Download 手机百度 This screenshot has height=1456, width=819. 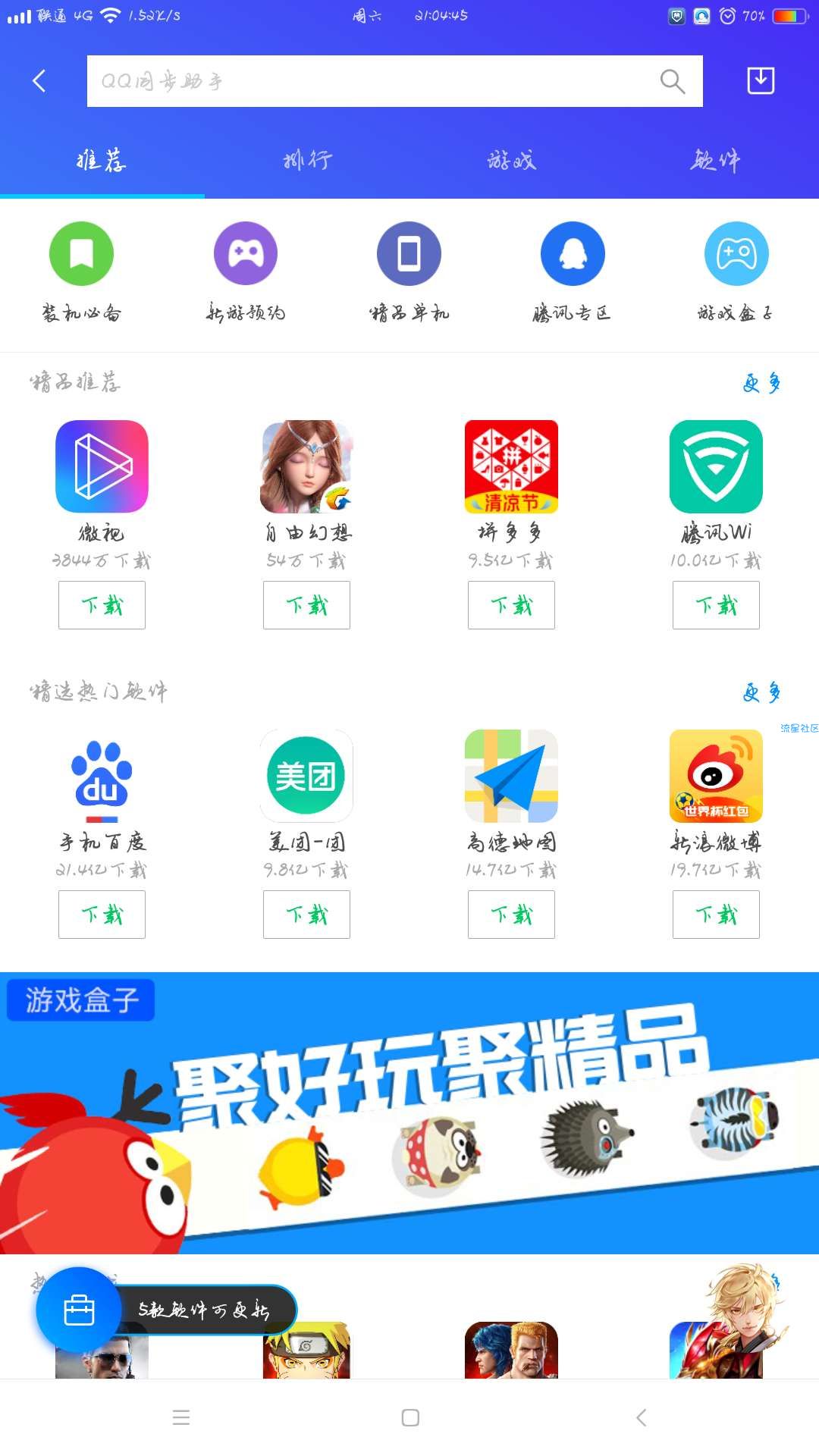coord(102,915)
